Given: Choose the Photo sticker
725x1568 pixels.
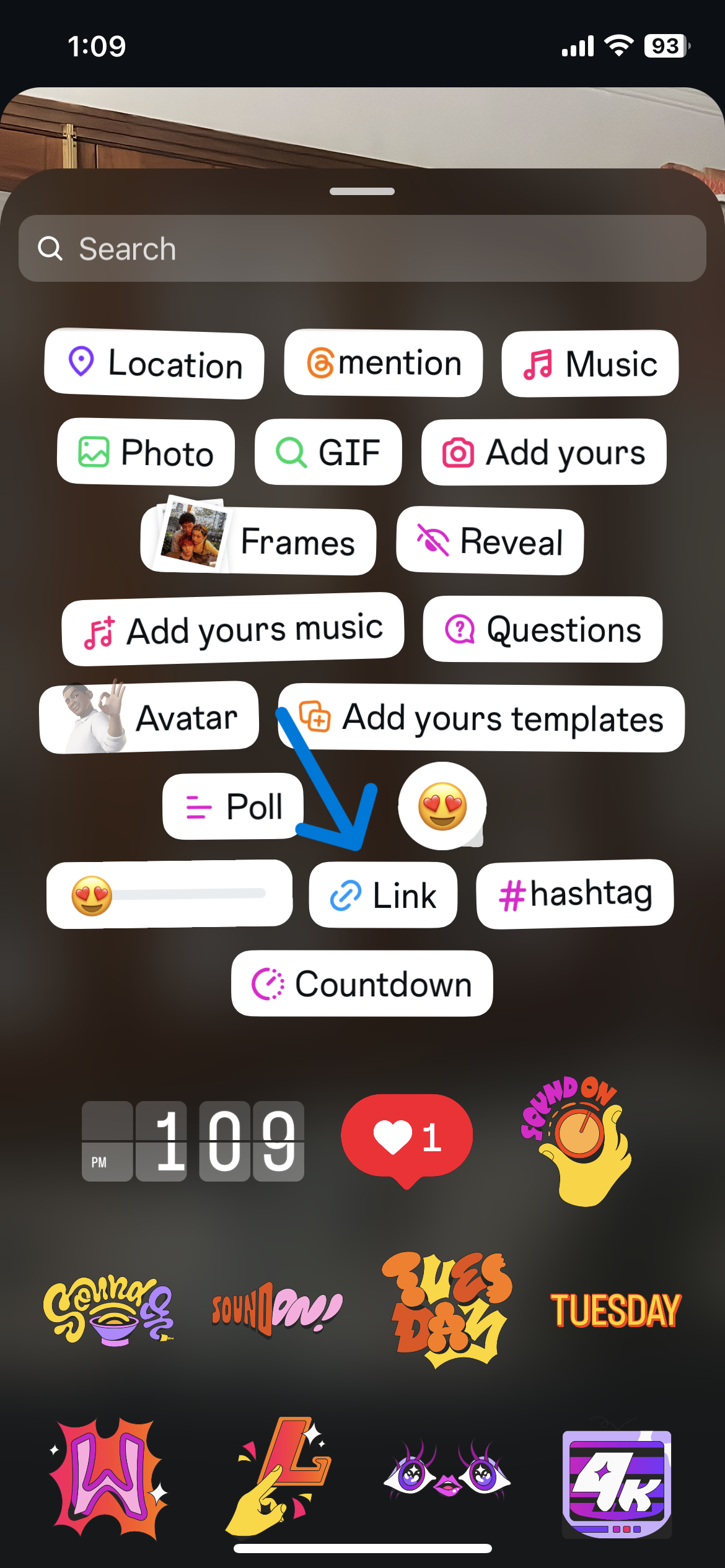Looking at the screenshot, I should [146, 452].
